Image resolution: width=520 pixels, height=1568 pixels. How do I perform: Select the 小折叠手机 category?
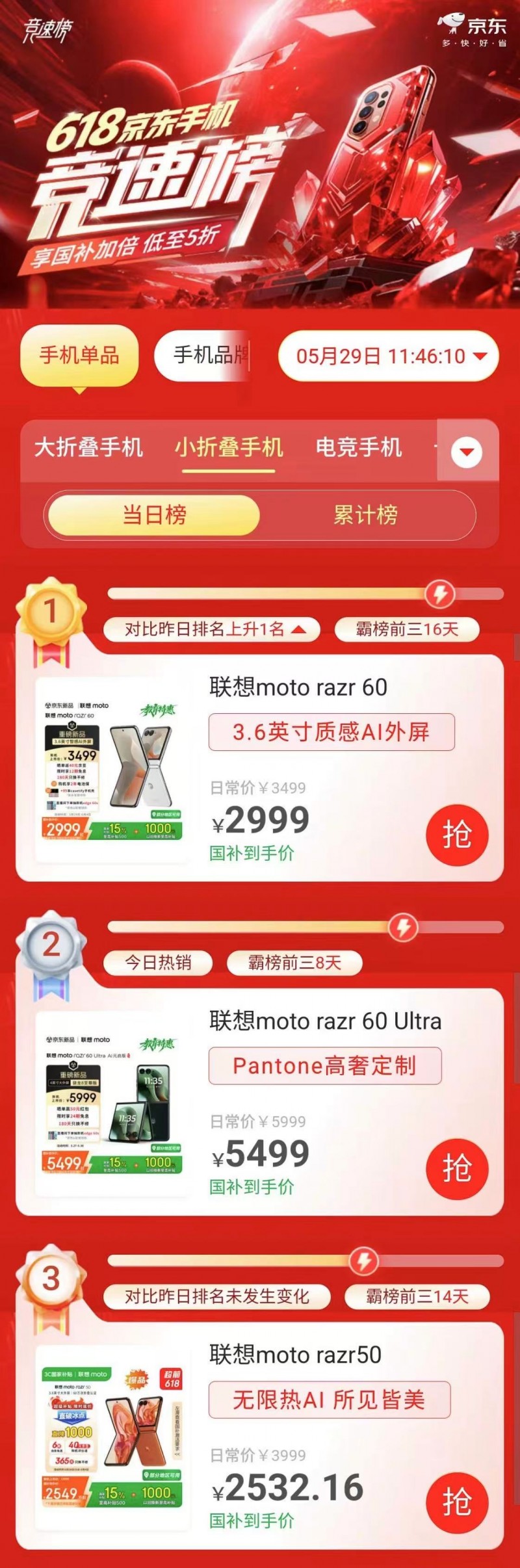point(228,447)
